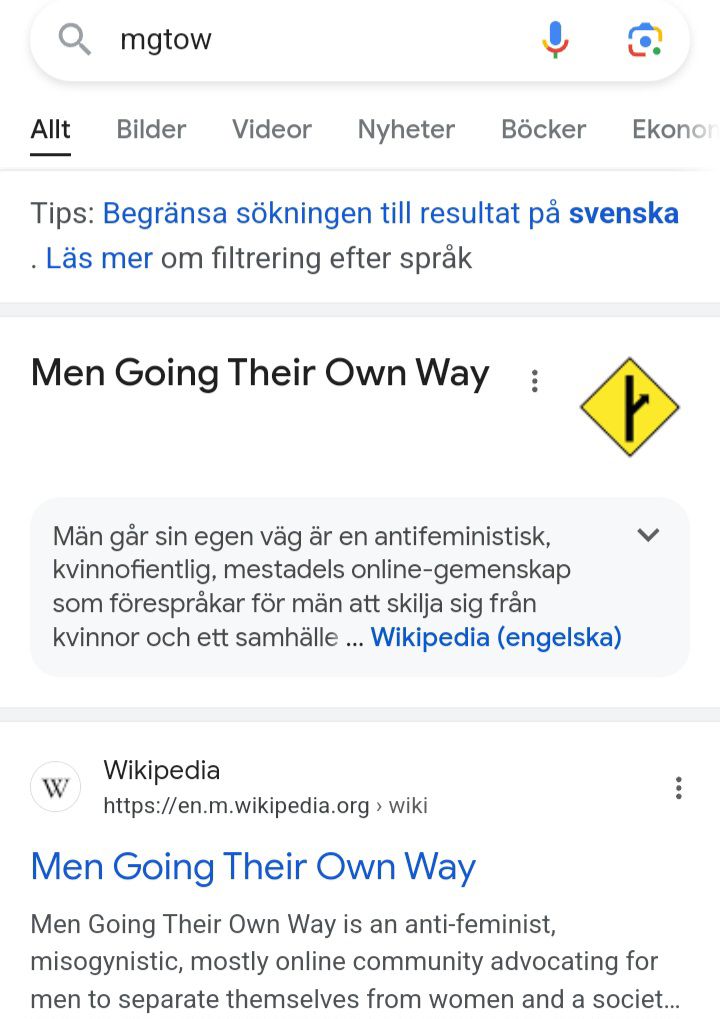720x1019 pixels.
Task: Open Google Lens camera search
Action: click(645, 40)
